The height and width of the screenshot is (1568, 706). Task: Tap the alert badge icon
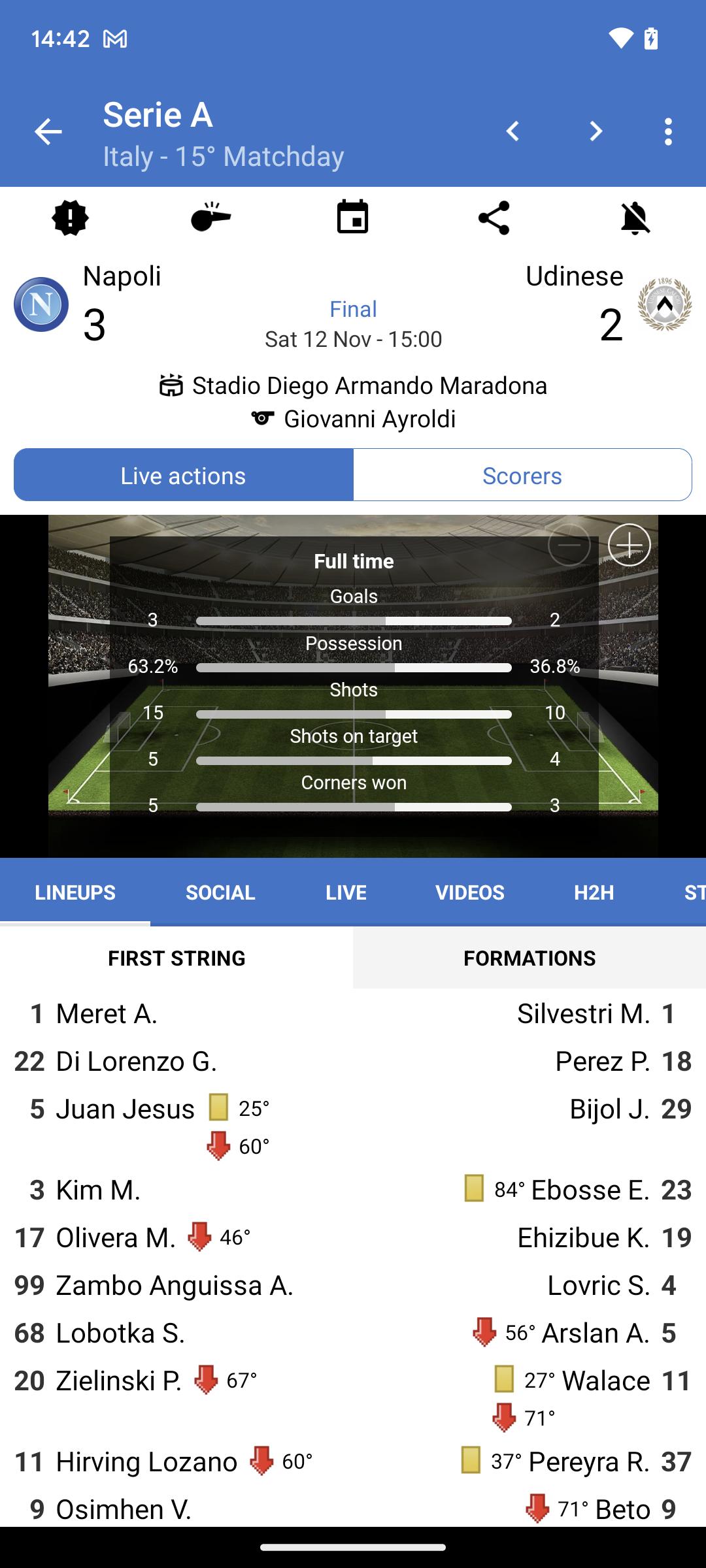pyautogui.click(x=70, y=218)
